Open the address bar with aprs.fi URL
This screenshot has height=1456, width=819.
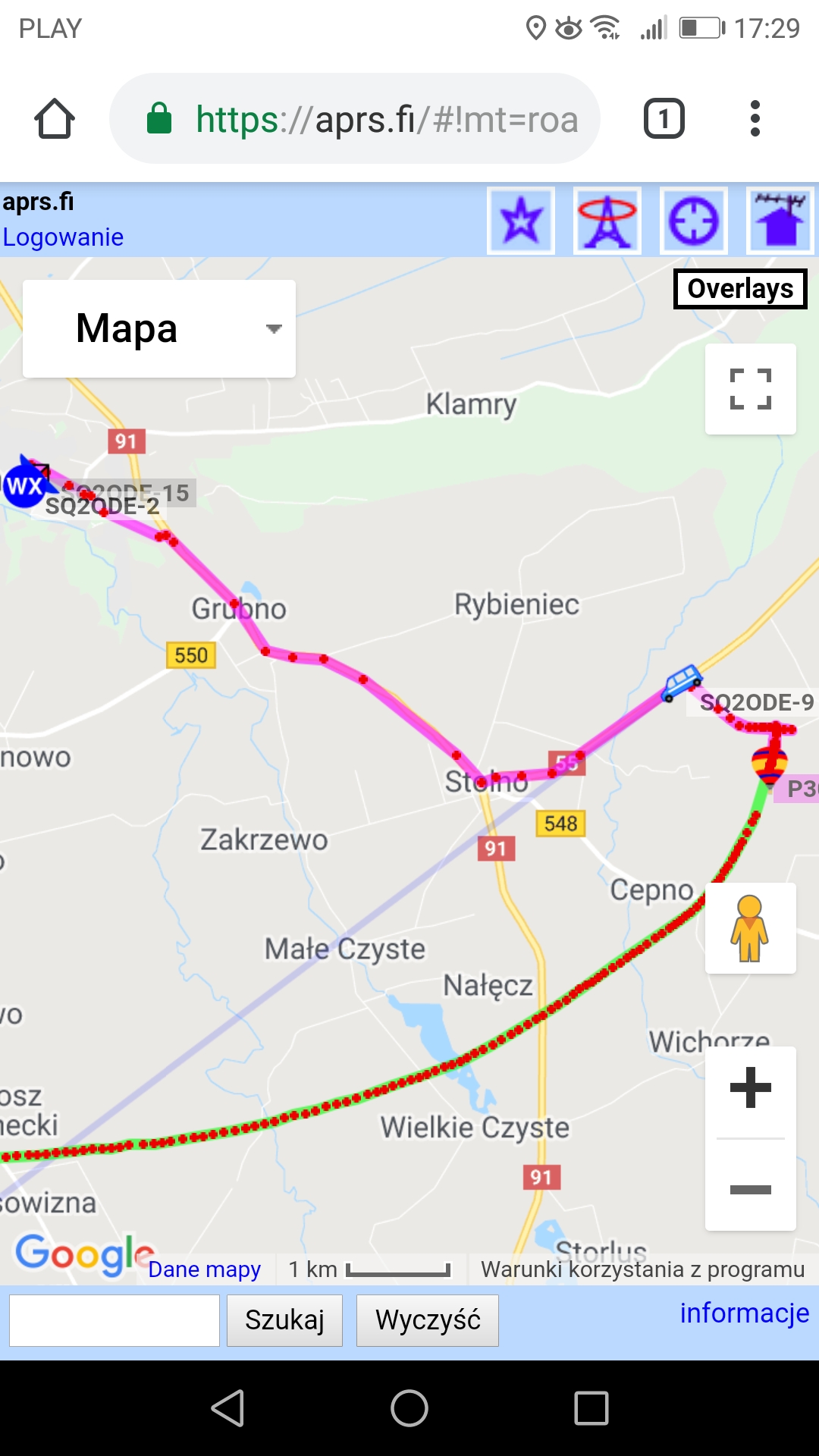click(x=355, y=118)
